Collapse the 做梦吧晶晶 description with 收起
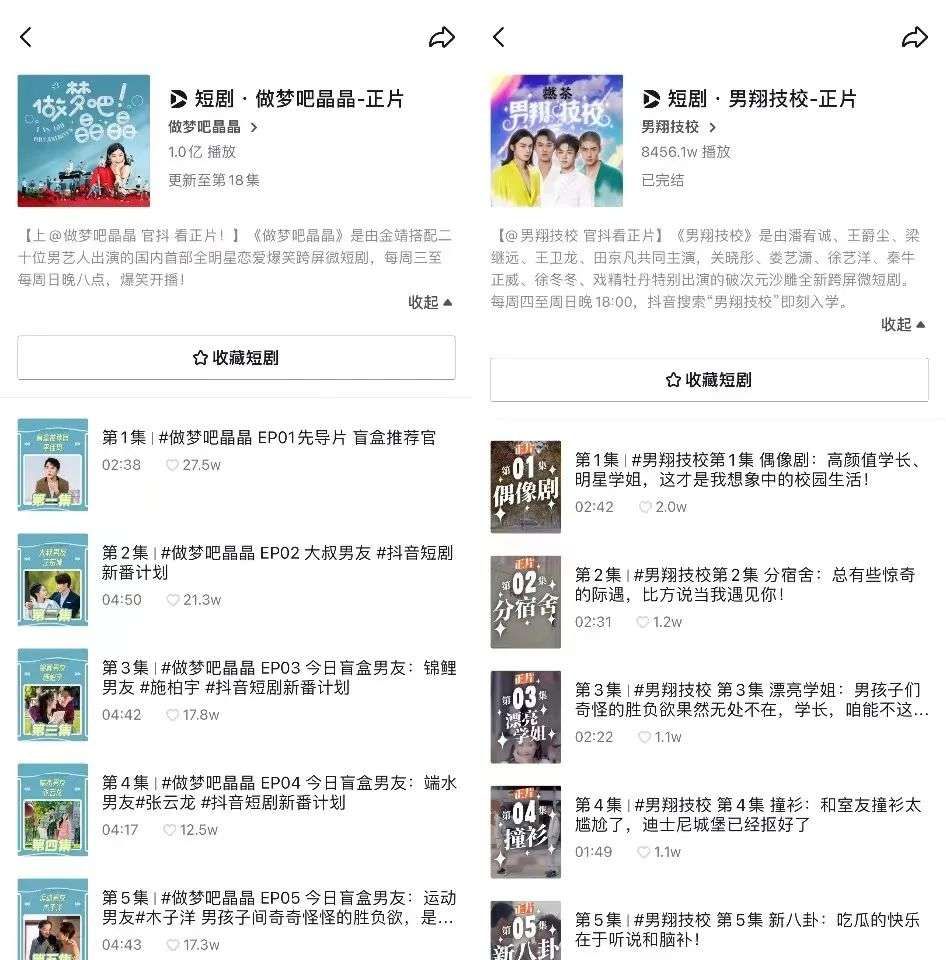 tap(430, 302)
